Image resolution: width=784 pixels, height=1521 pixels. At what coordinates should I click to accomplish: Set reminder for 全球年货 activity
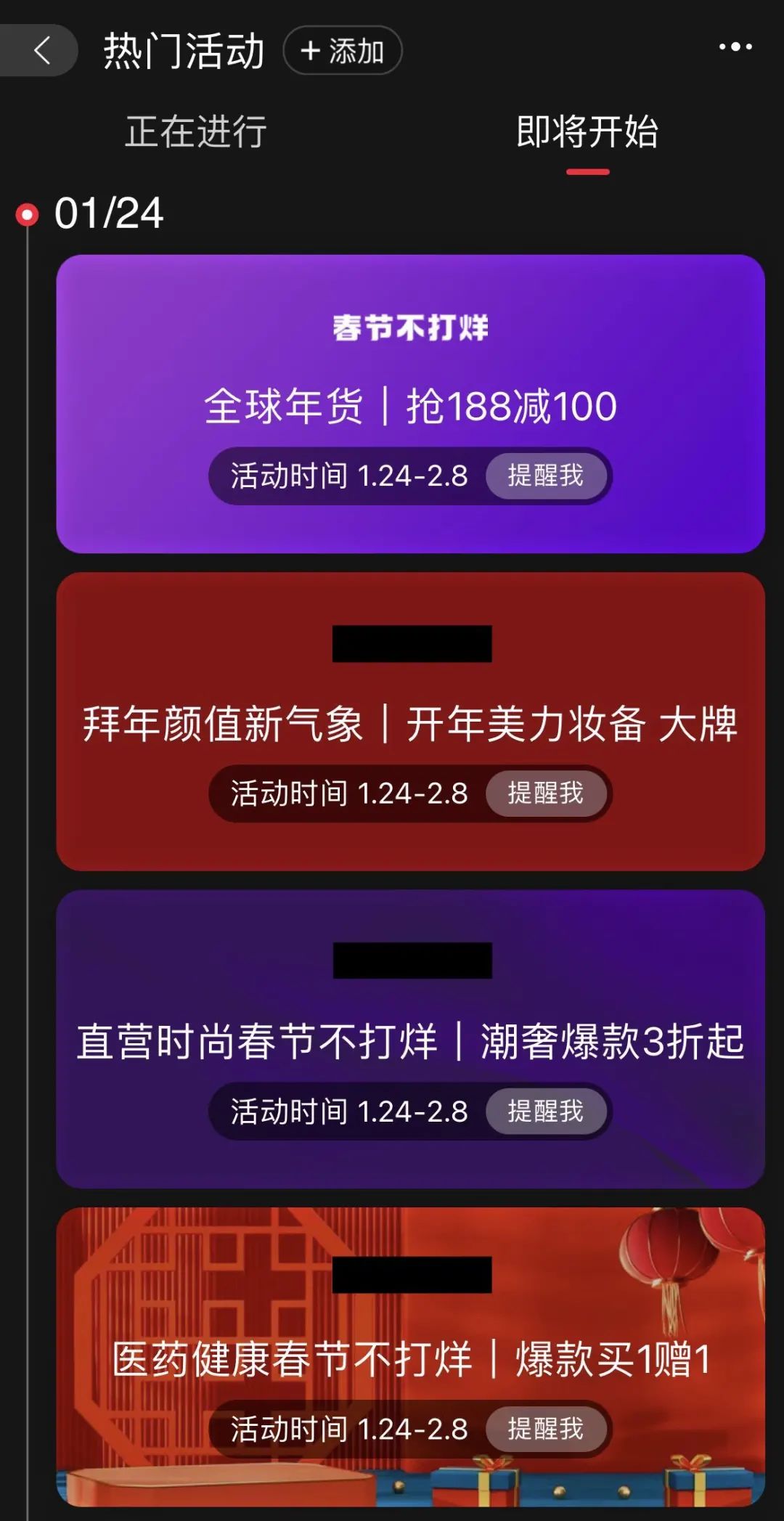point(546,476)
